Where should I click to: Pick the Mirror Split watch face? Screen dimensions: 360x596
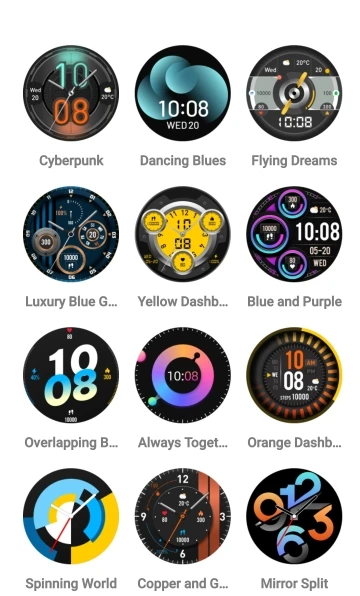tap(294, 516)
